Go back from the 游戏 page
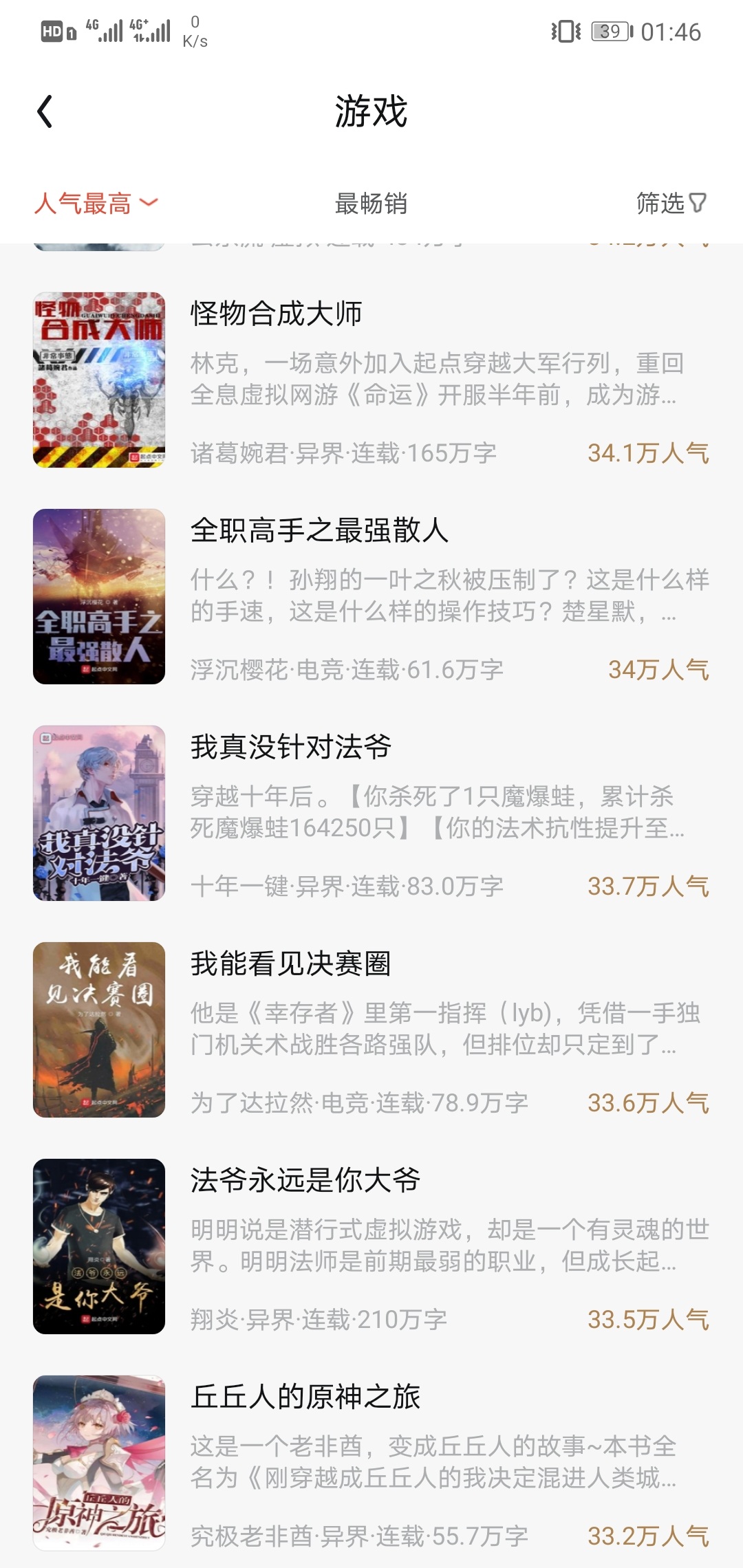Image resolution: width=743 pixels, height=1568 pixels. click(x=45, y=111)
